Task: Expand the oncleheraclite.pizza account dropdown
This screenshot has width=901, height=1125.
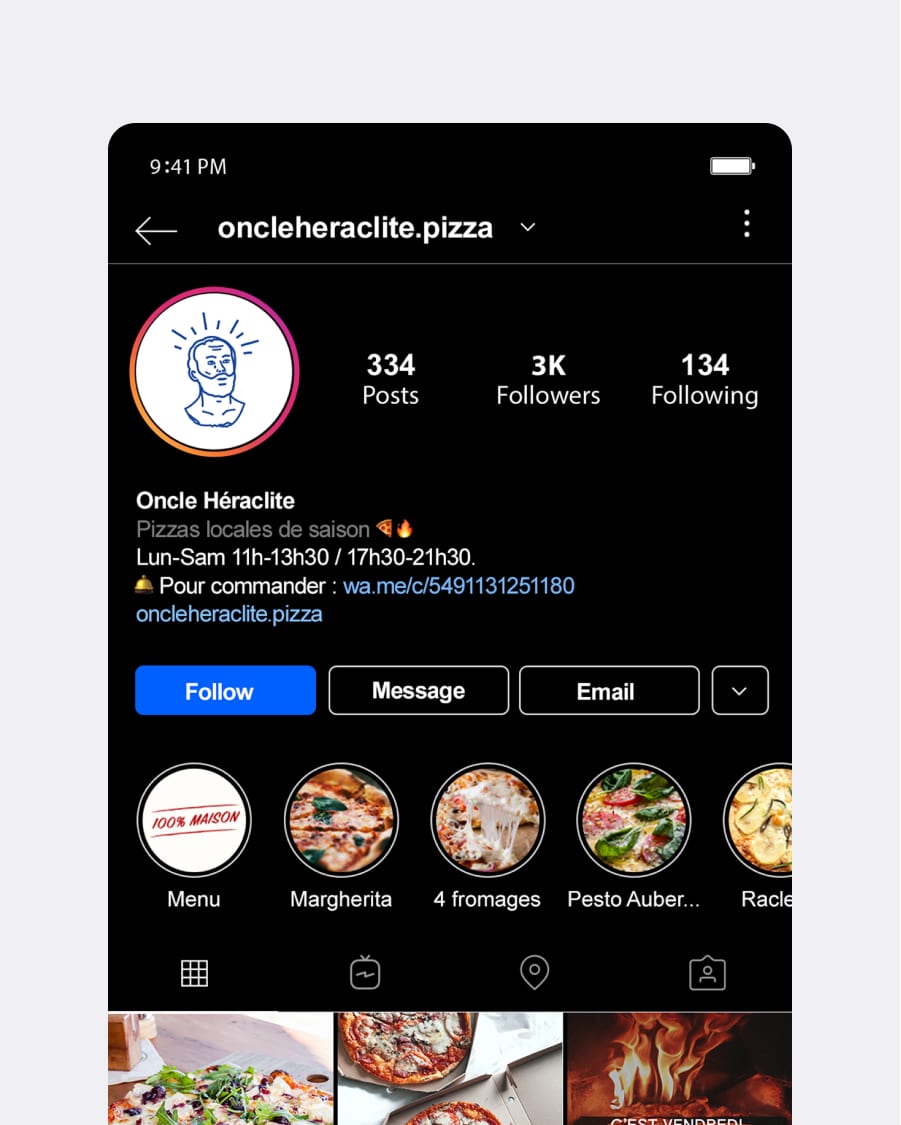Action: point(528,228)
